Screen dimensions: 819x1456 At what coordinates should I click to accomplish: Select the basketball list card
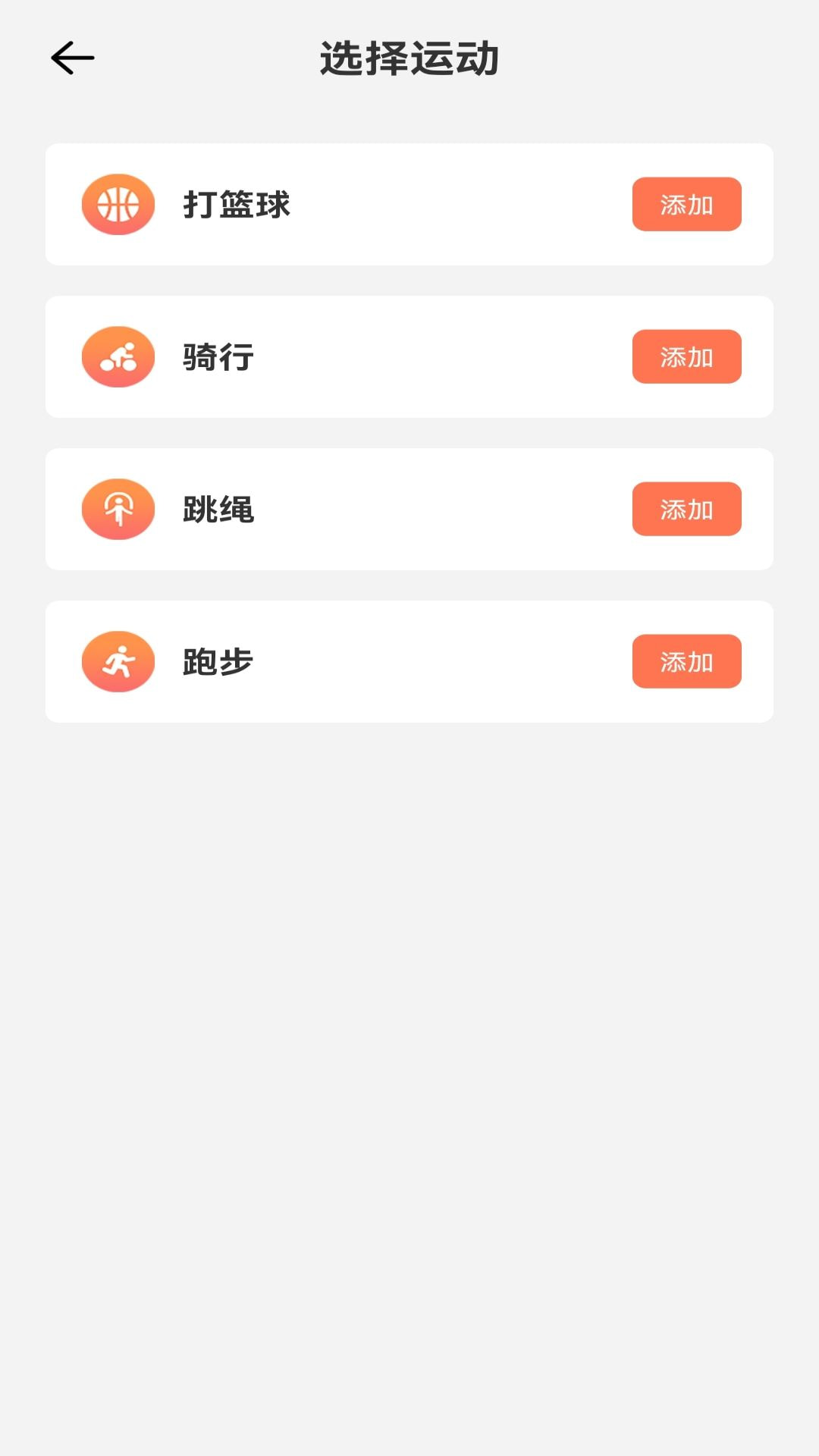tap(409, 203)
